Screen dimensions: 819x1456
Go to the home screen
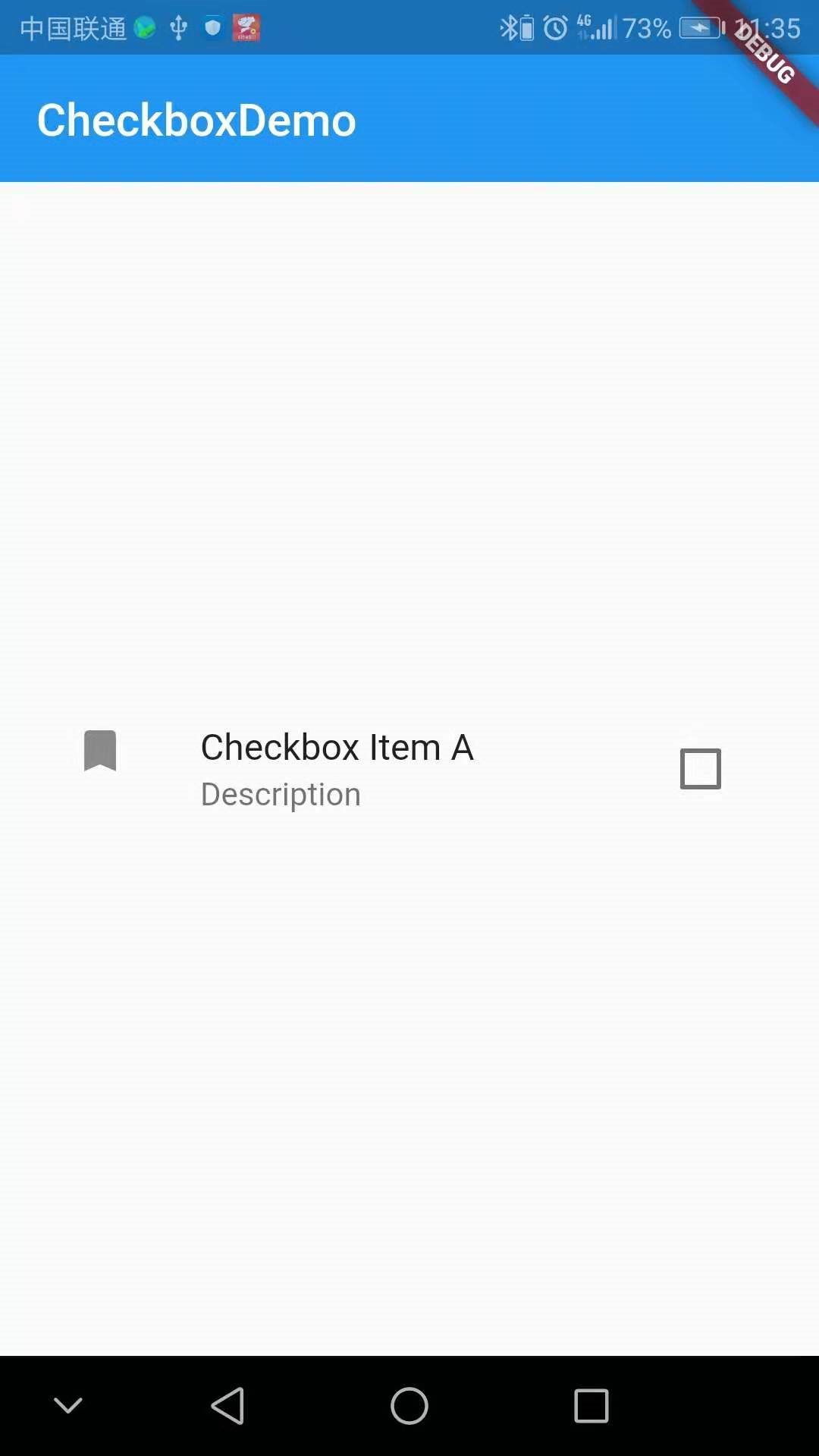click(409, 1406)
